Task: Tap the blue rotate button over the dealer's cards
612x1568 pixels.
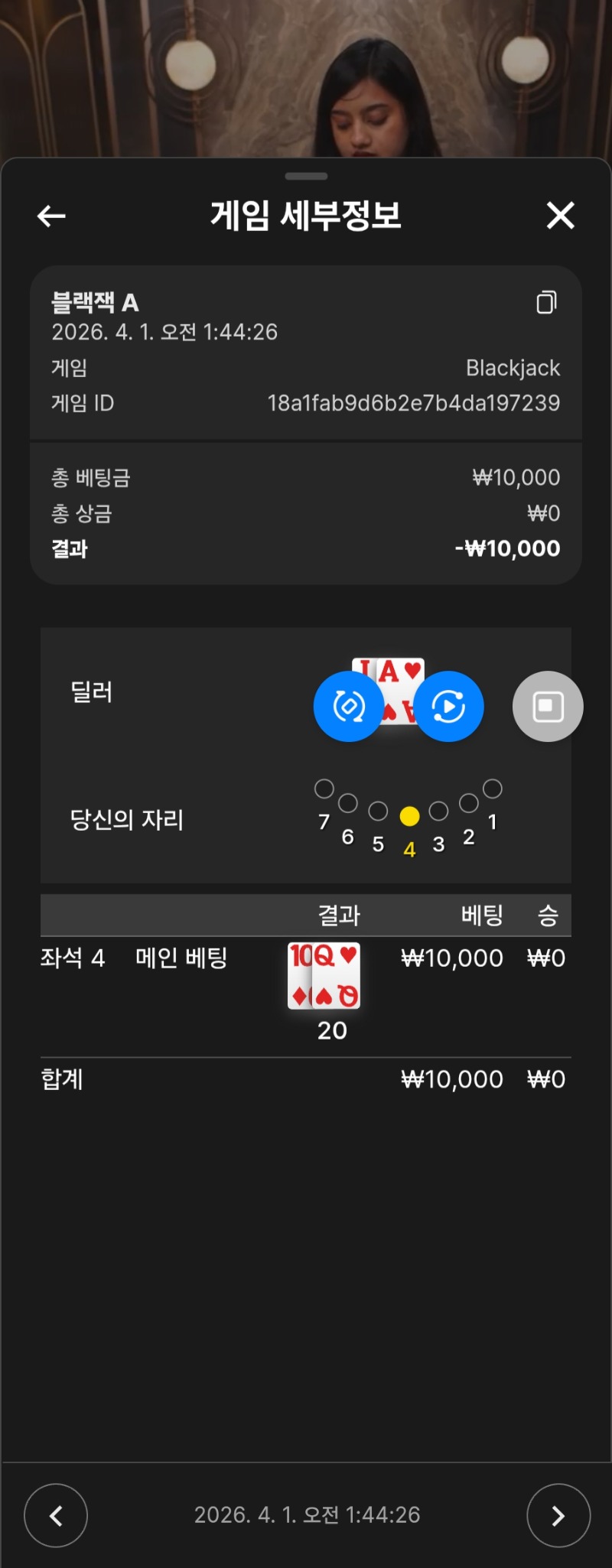Action: 349,707
